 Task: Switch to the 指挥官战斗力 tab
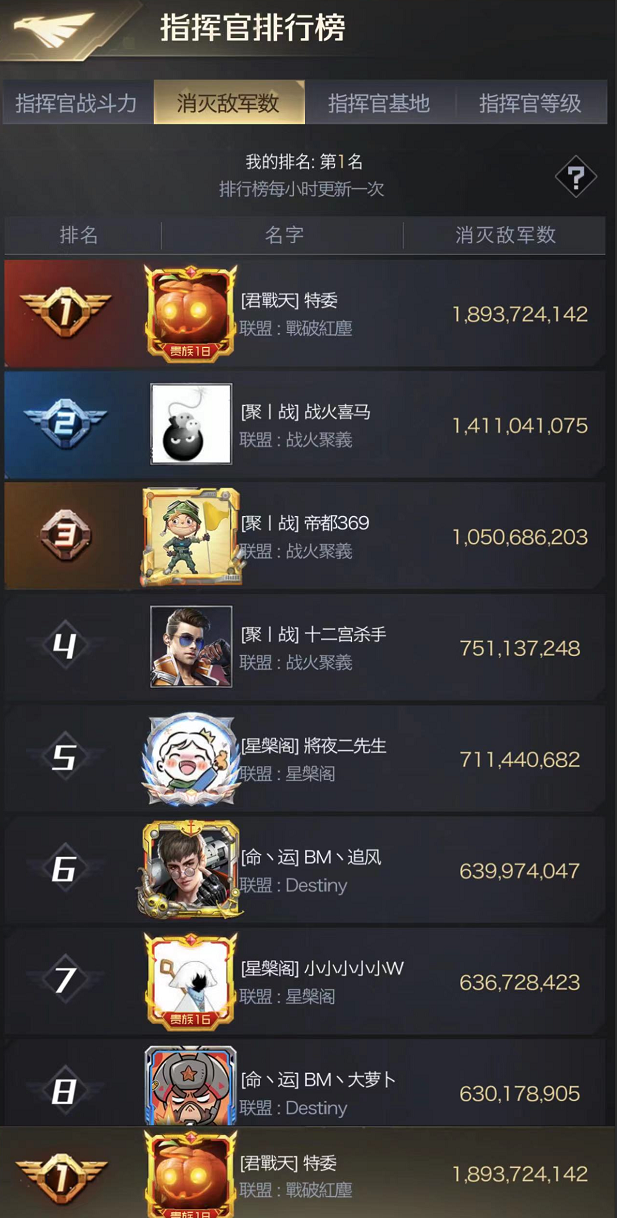(x=77, y=103)
